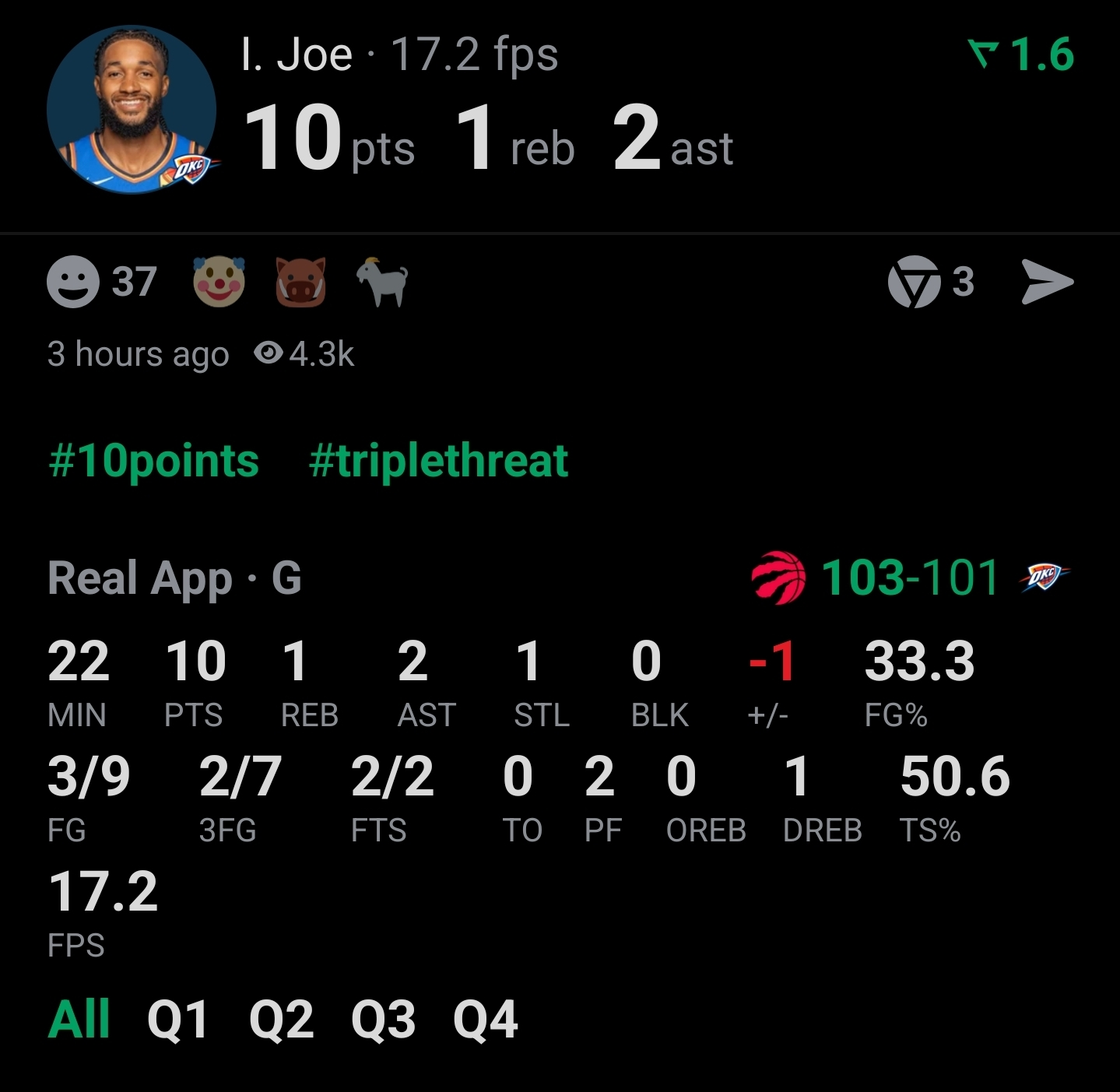Select the All quarters tab
The height and width of the screenshot is (1092, 1120).
click(79, 1019)
